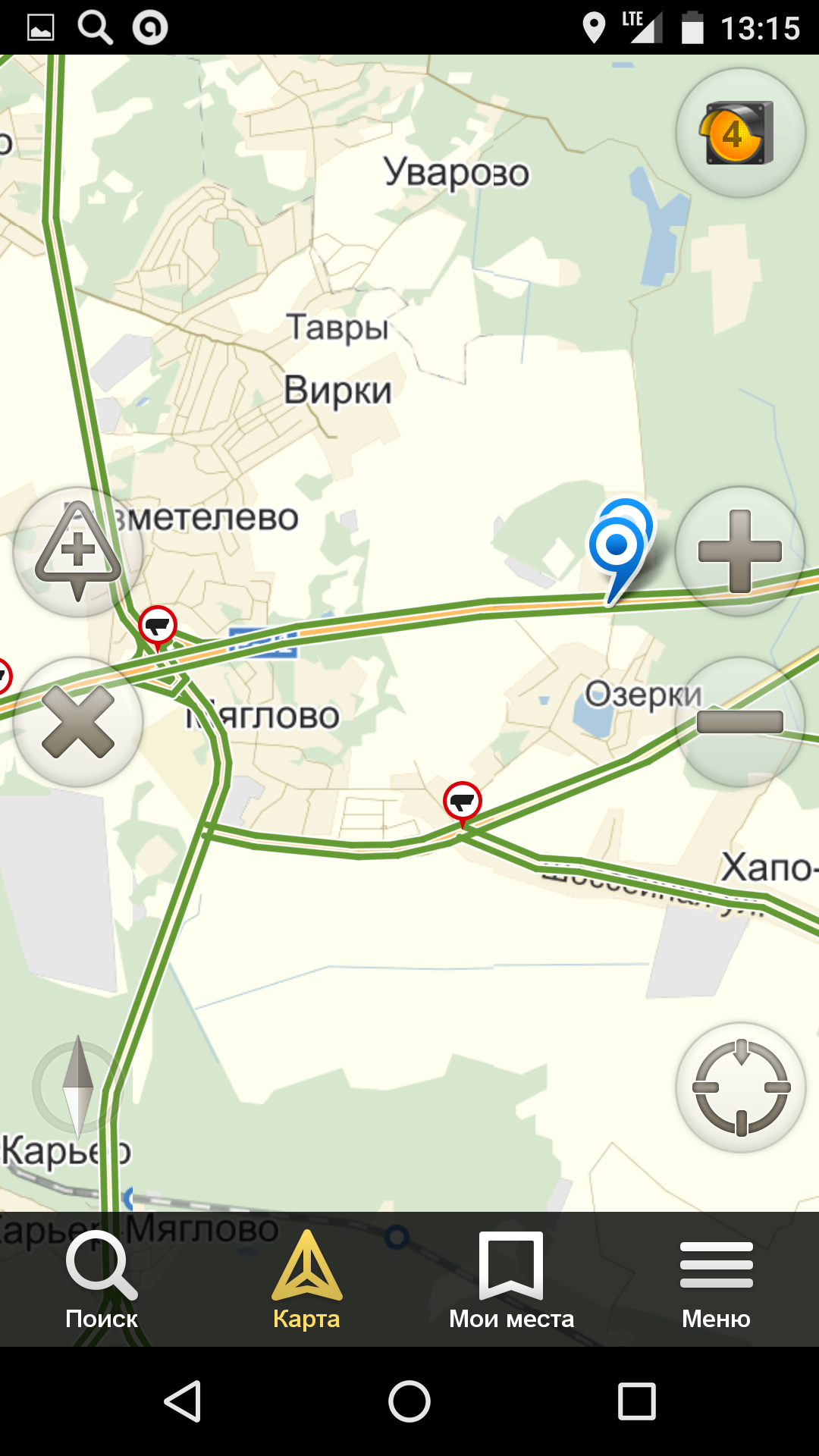Open the traffic level indicator
The height and width of the screenshot is (1456, 819).
pos(739,134)
